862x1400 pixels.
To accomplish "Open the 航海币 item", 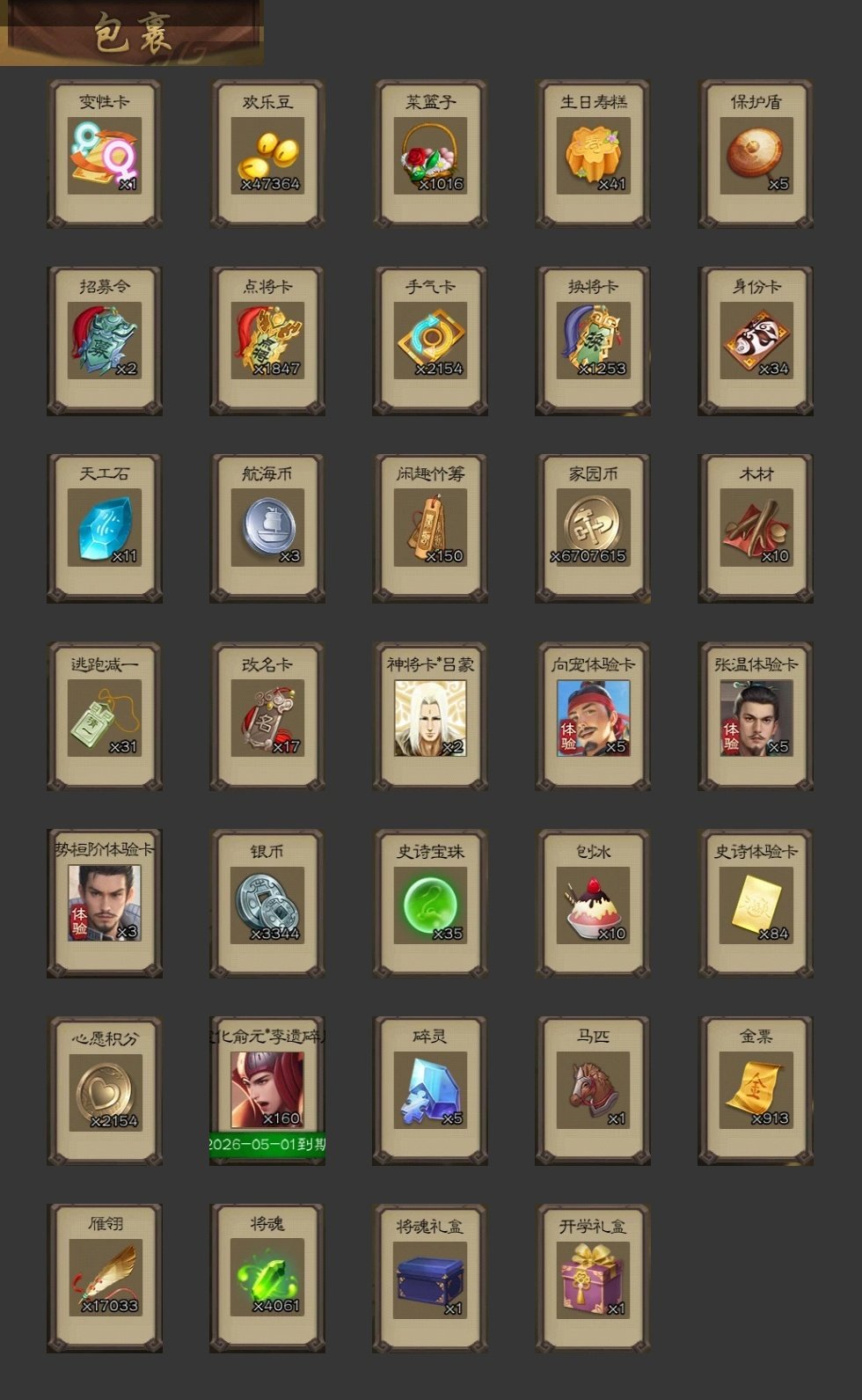I will coord(267,528).
